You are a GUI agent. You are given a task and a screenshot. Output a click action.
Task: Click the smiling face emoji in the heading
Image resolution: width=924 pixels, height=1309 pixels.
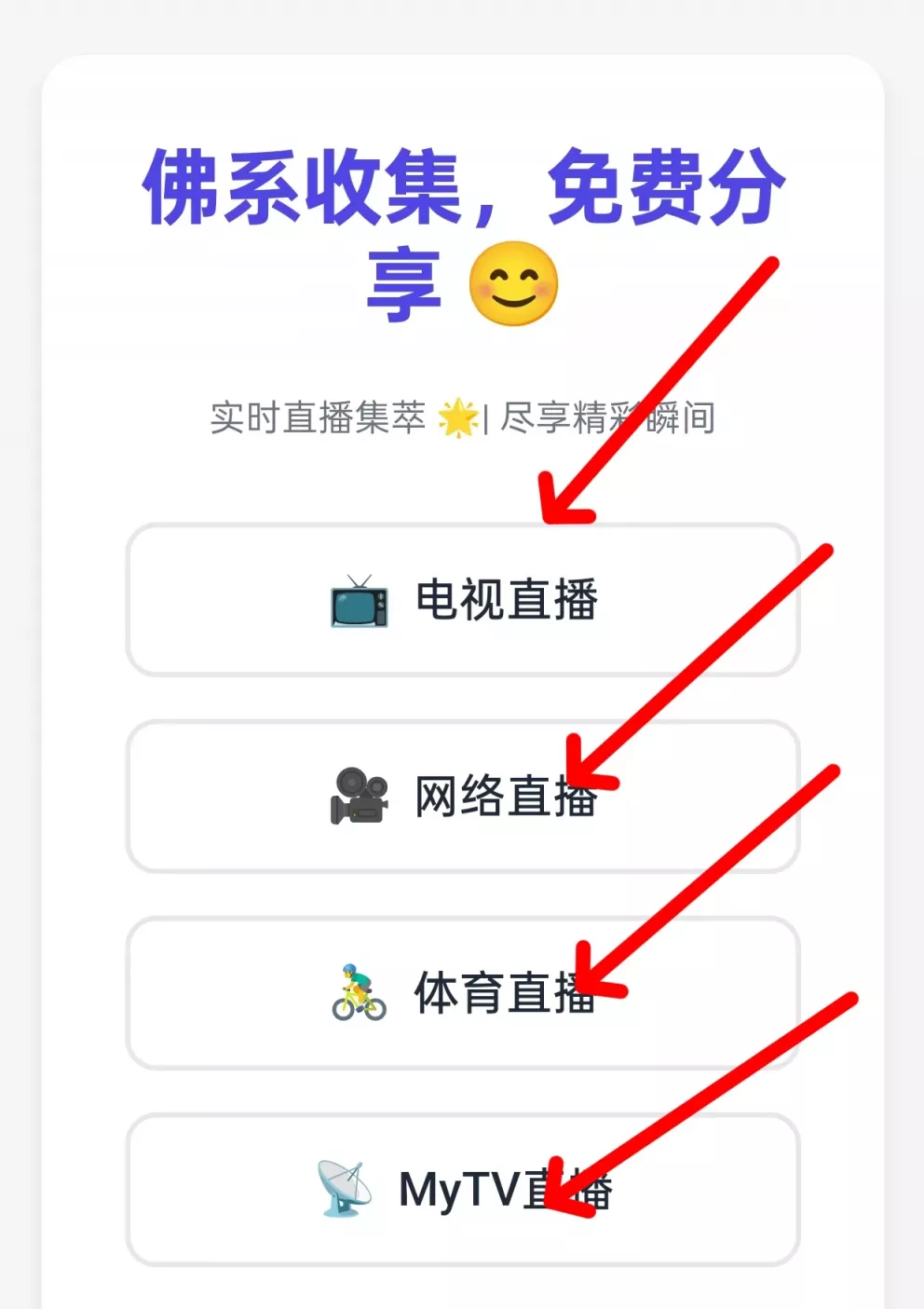tap(513, 285)
